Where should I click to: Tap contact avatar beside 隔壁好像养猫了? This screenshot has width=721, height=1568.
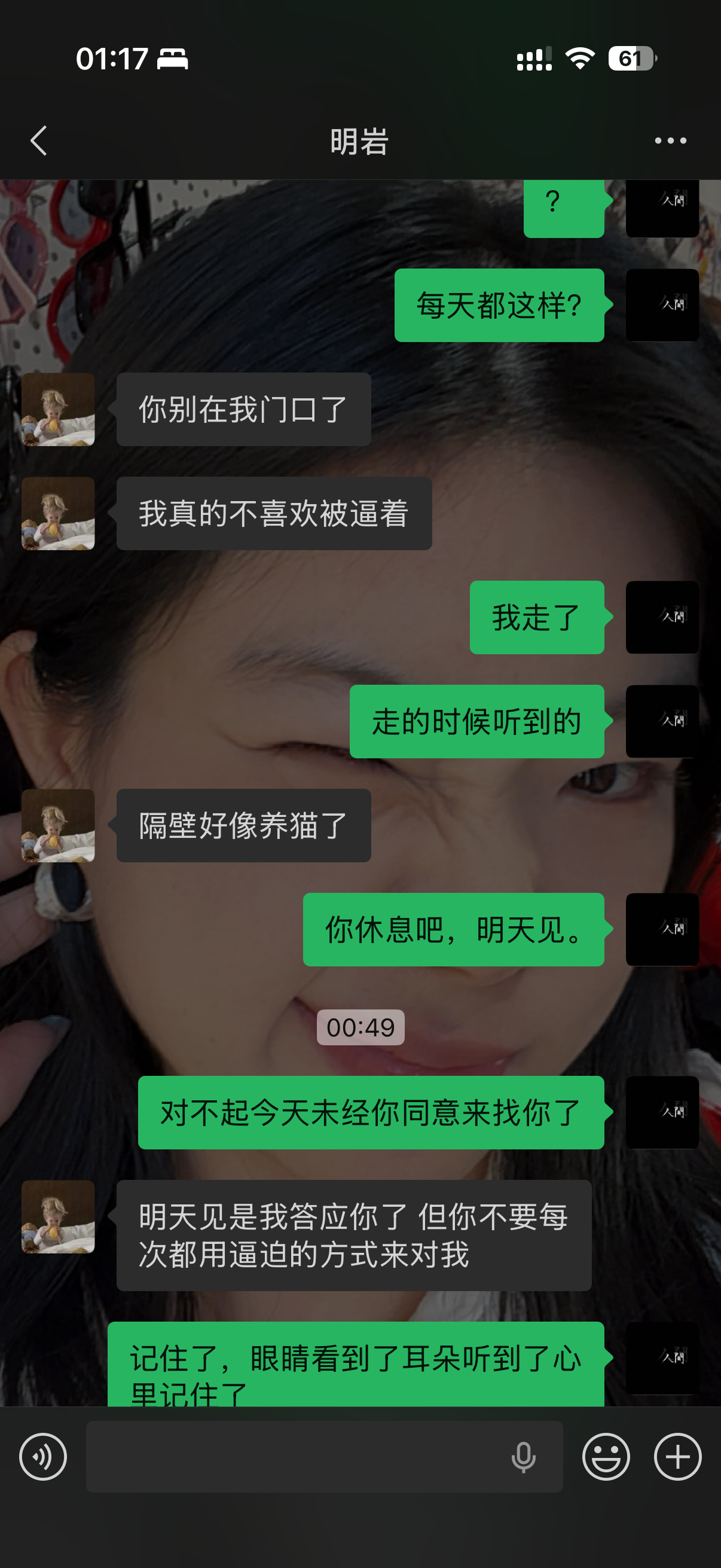[x=59, y=826]
